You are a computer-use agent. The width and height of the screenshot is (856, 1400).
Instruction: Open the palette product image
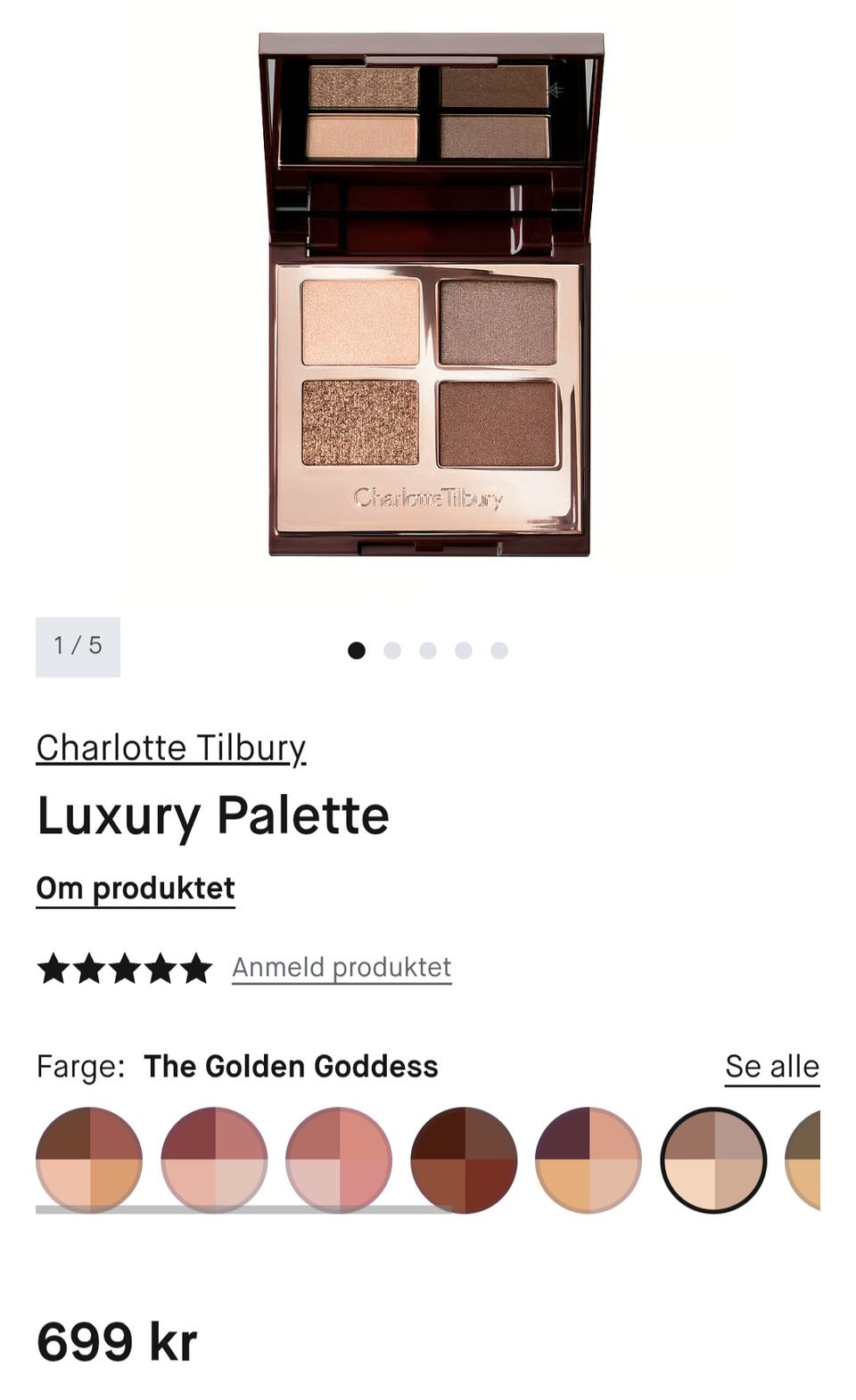coord(431,294)
